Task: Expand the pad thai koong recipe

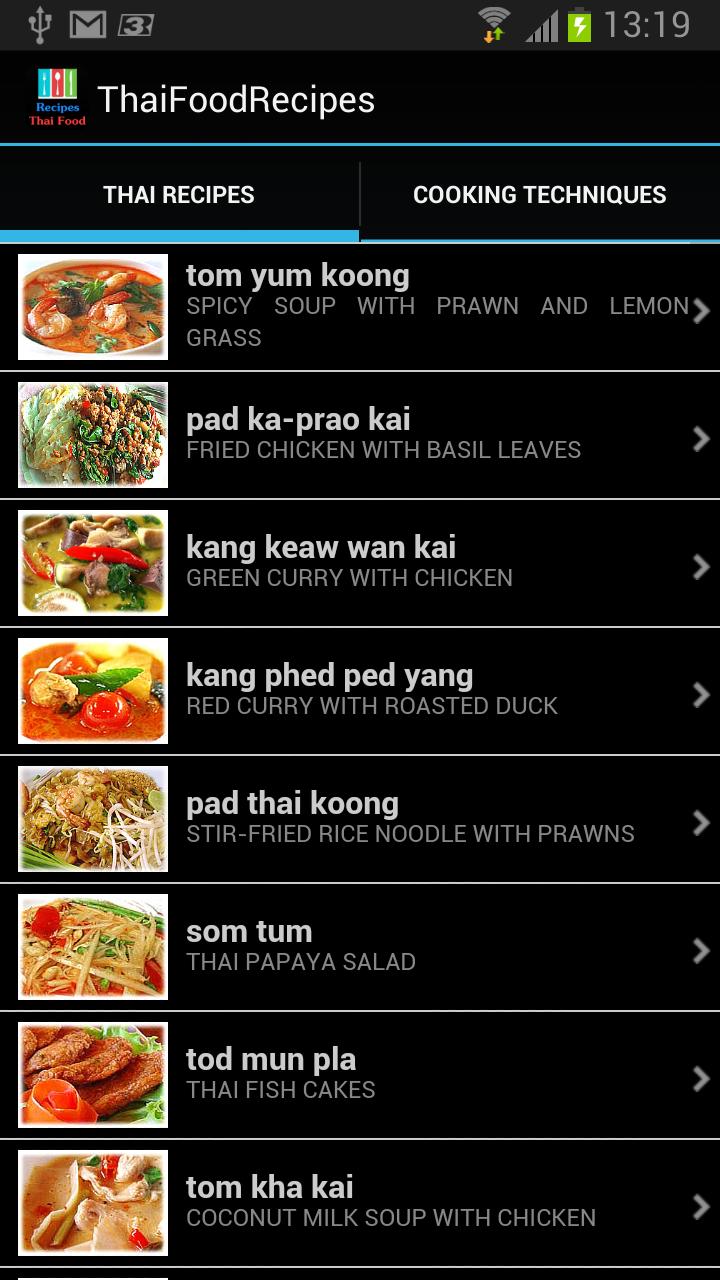Action: point(360,818)
